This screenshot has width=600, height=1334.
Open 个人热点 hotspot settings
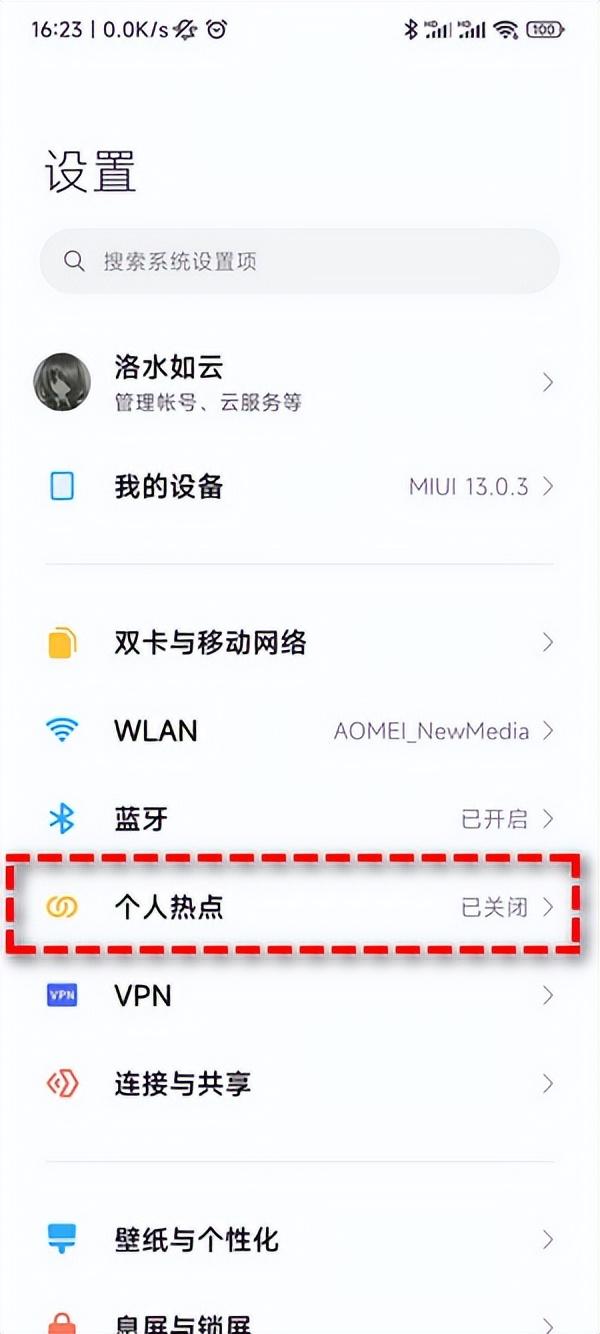[x=299, y=907]
